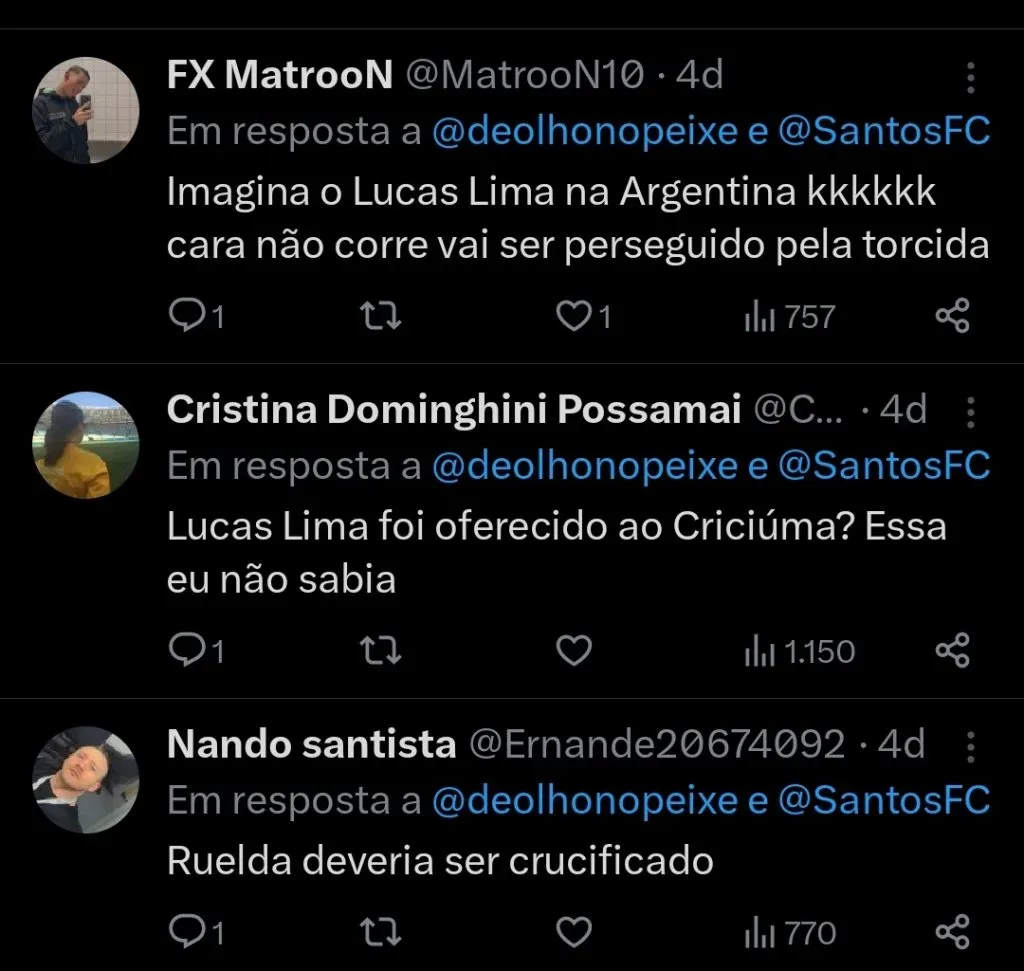The height and width of the screenshot is (971, 1024).
Task: Open Nando santista's profile photo
Action: [x=85, y=779]
